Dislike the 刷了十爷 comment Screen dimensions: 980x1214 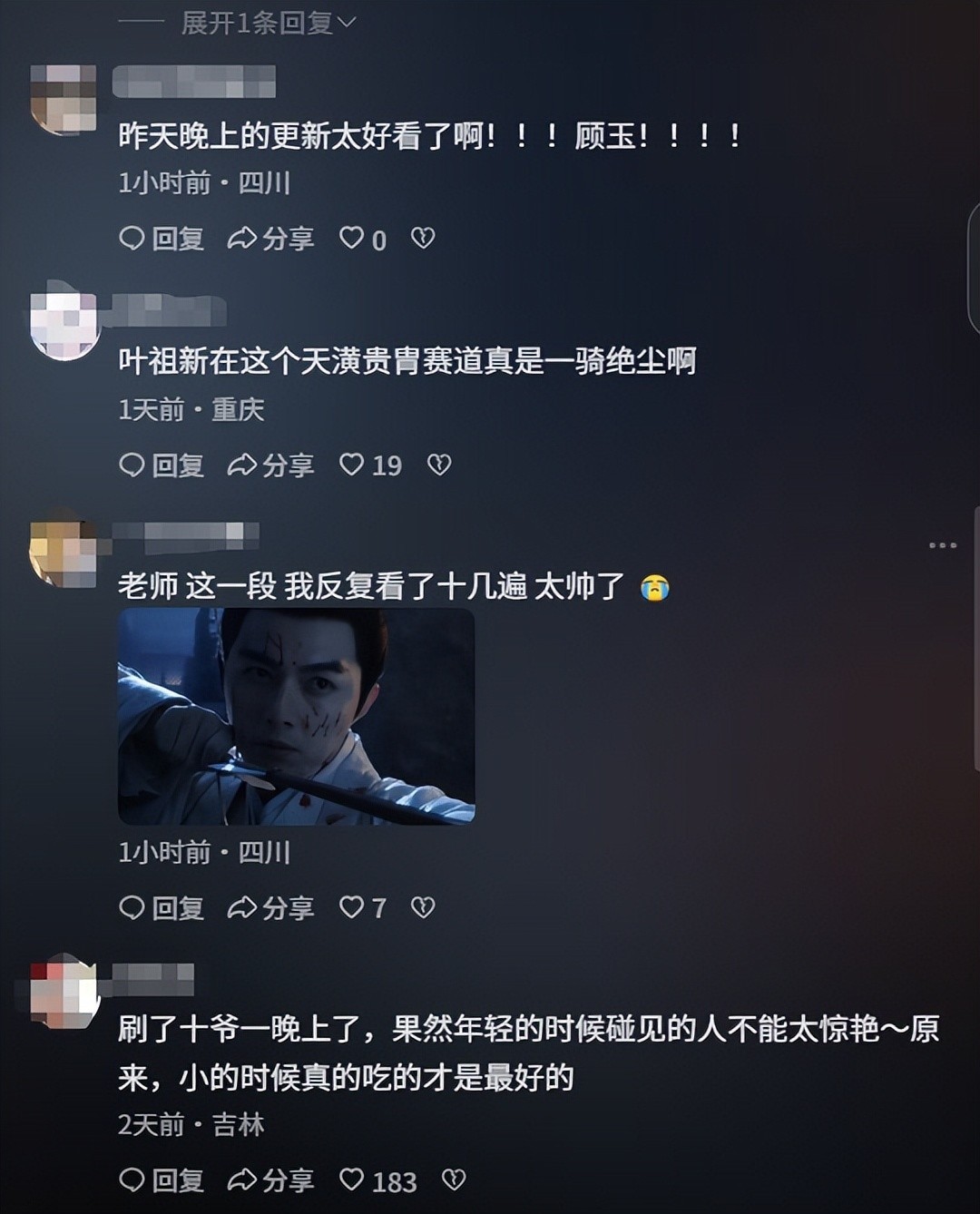tap(454, 1180)
